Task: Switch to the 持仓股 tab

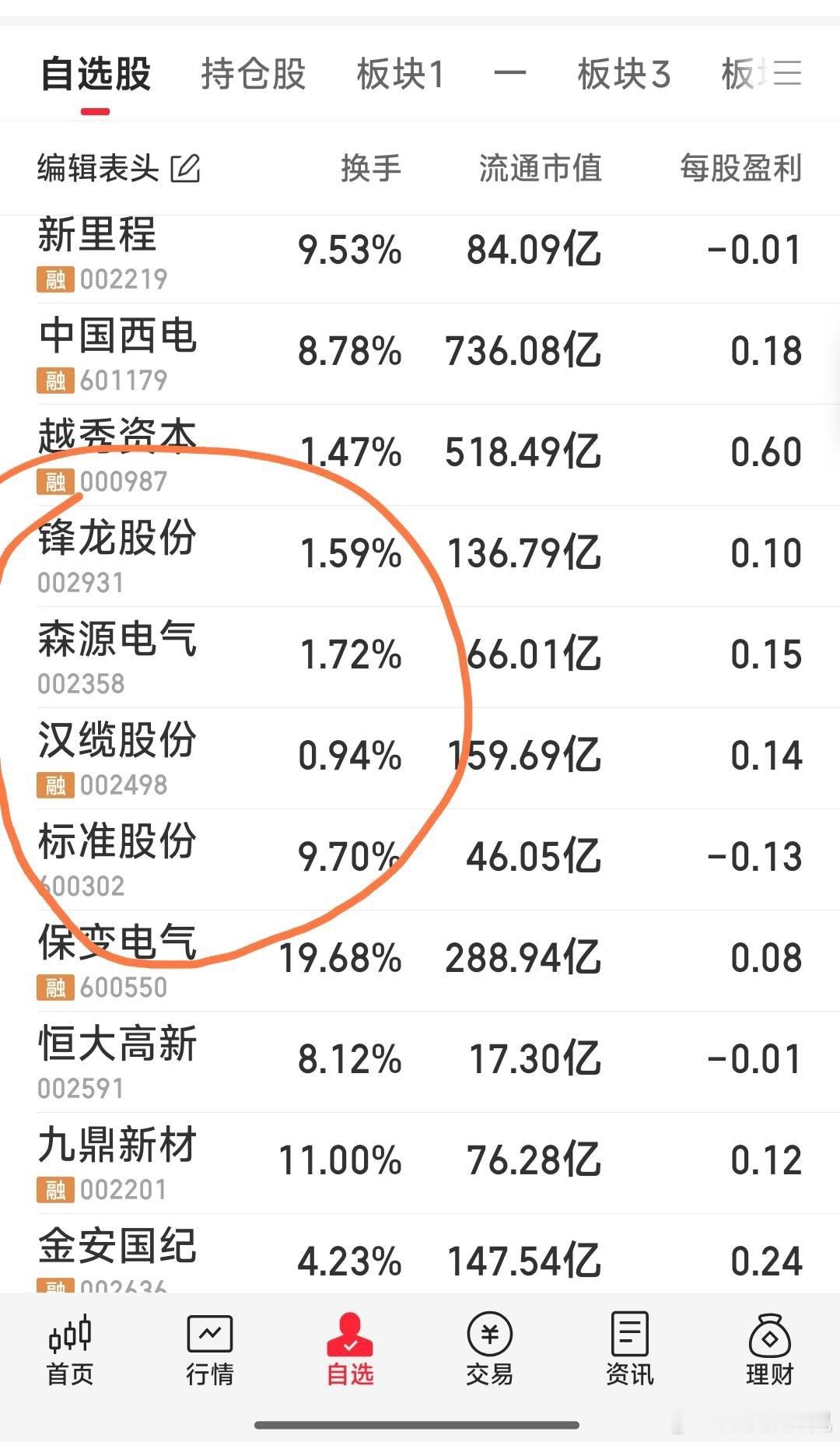Action: 252,74
